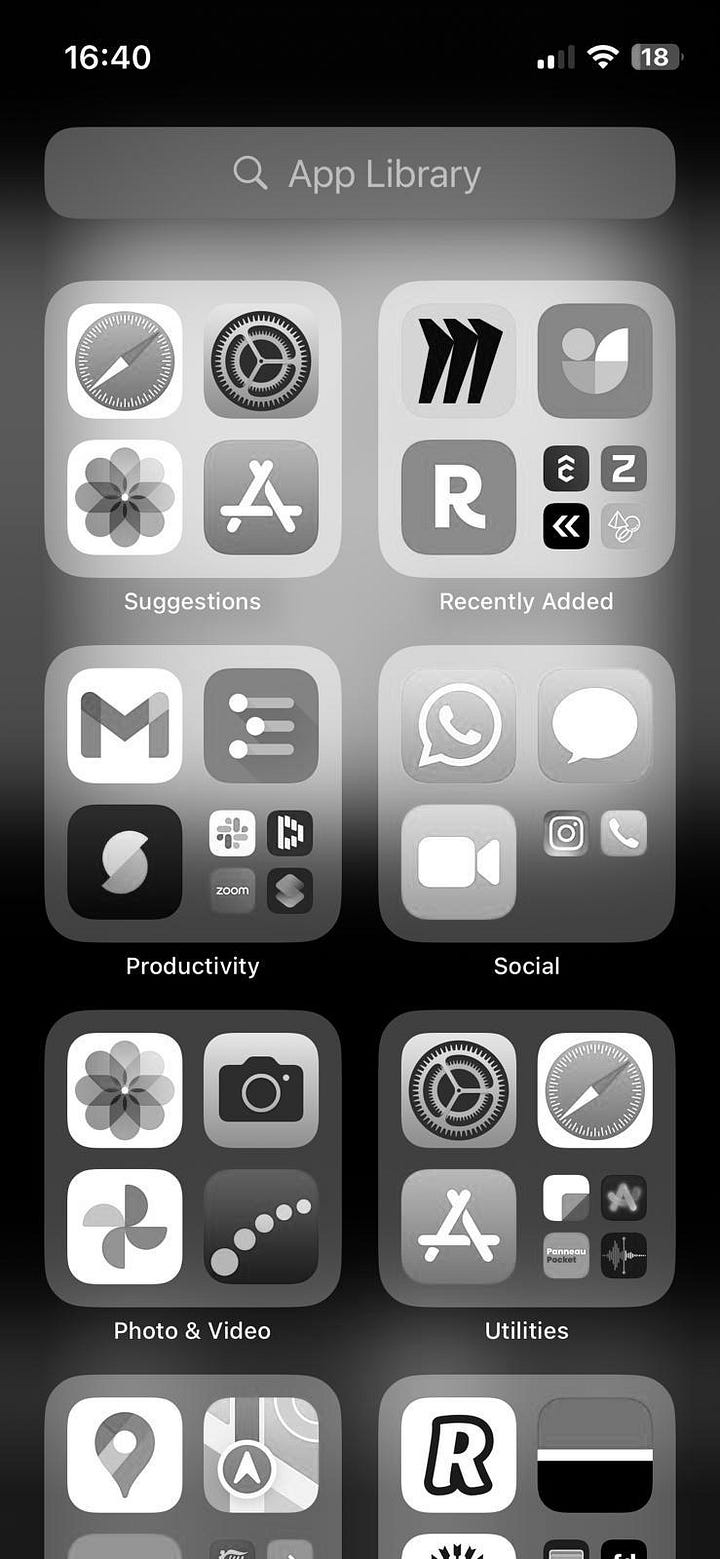The width and height of the screenshot is (720, 1559).
Task: Expand the Utilities small app cluster
Action: point(595,1226)
